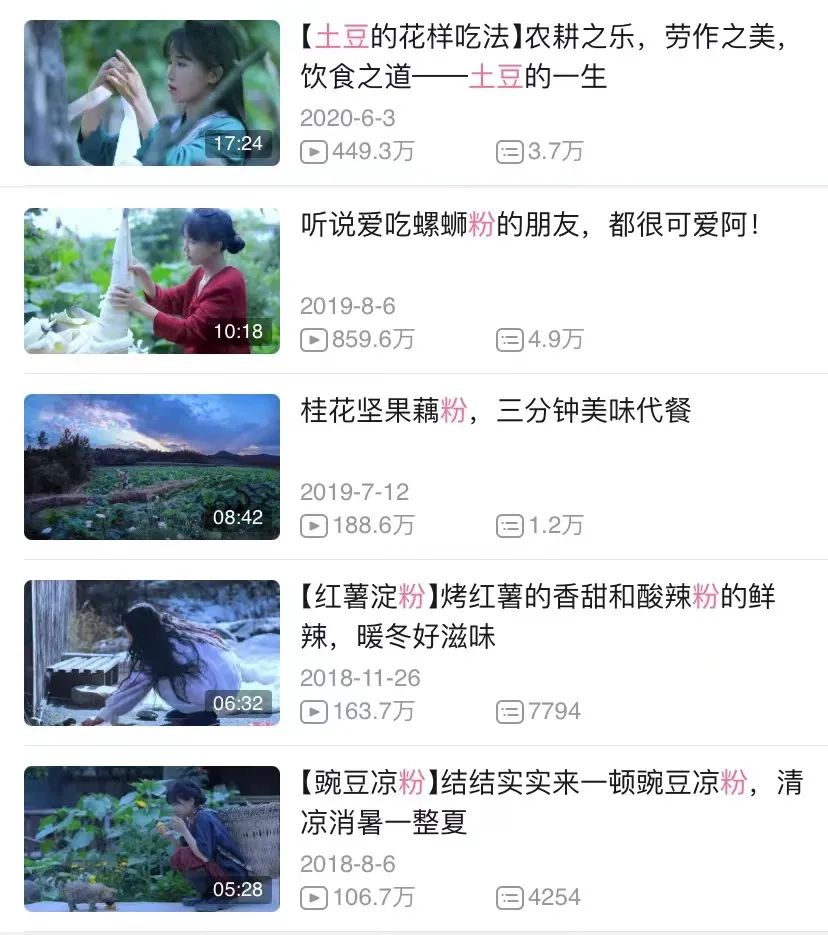Click the danmaku icon showing 7794

pos(511,712)
